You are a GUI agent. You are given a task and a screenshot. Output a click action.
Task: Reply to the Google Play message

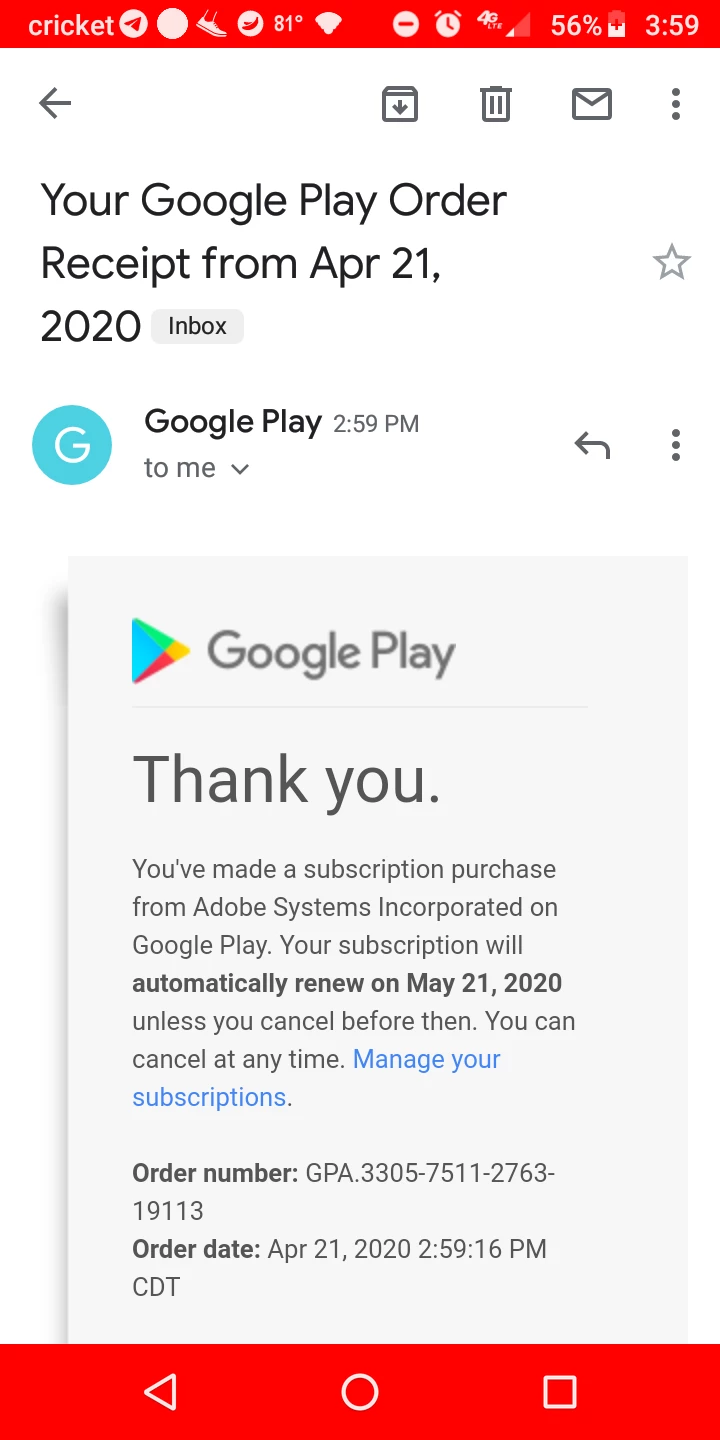tap(592, 445)
